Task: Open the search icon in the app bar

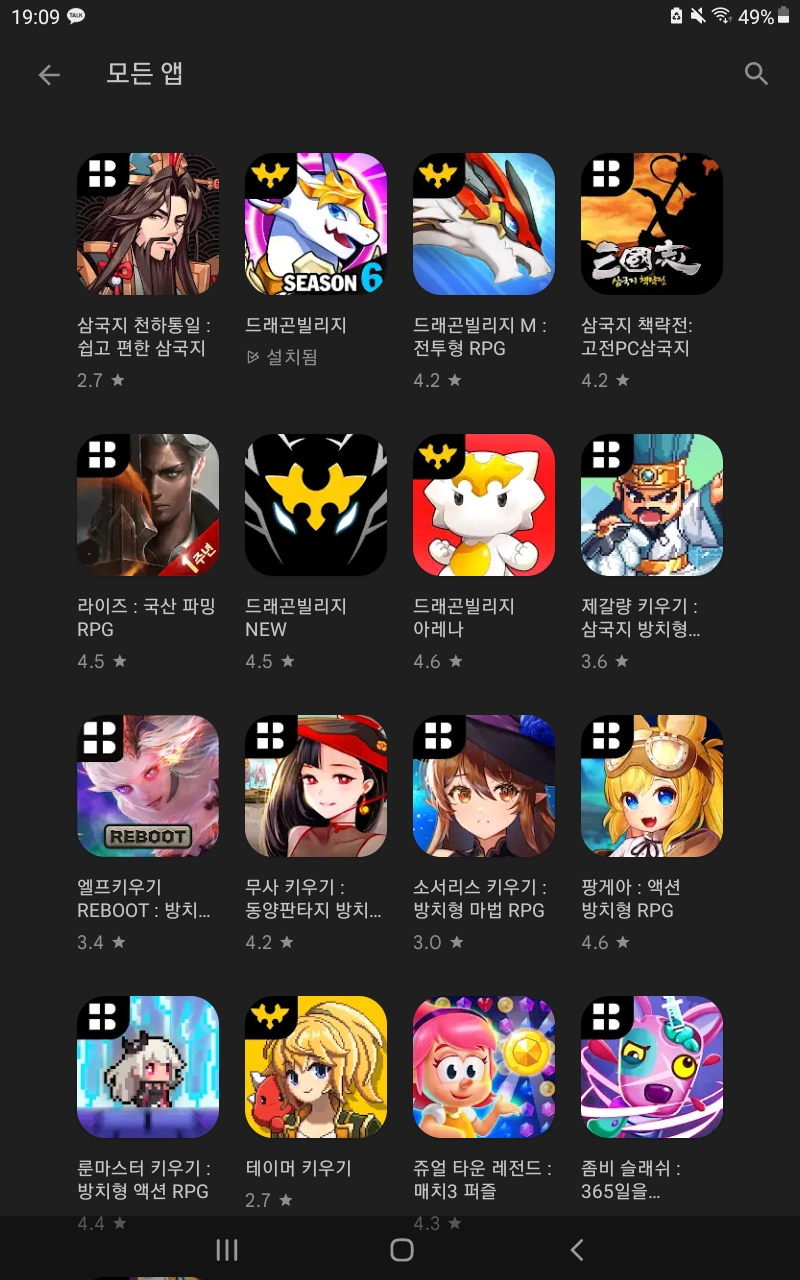Action: point(756,74)
